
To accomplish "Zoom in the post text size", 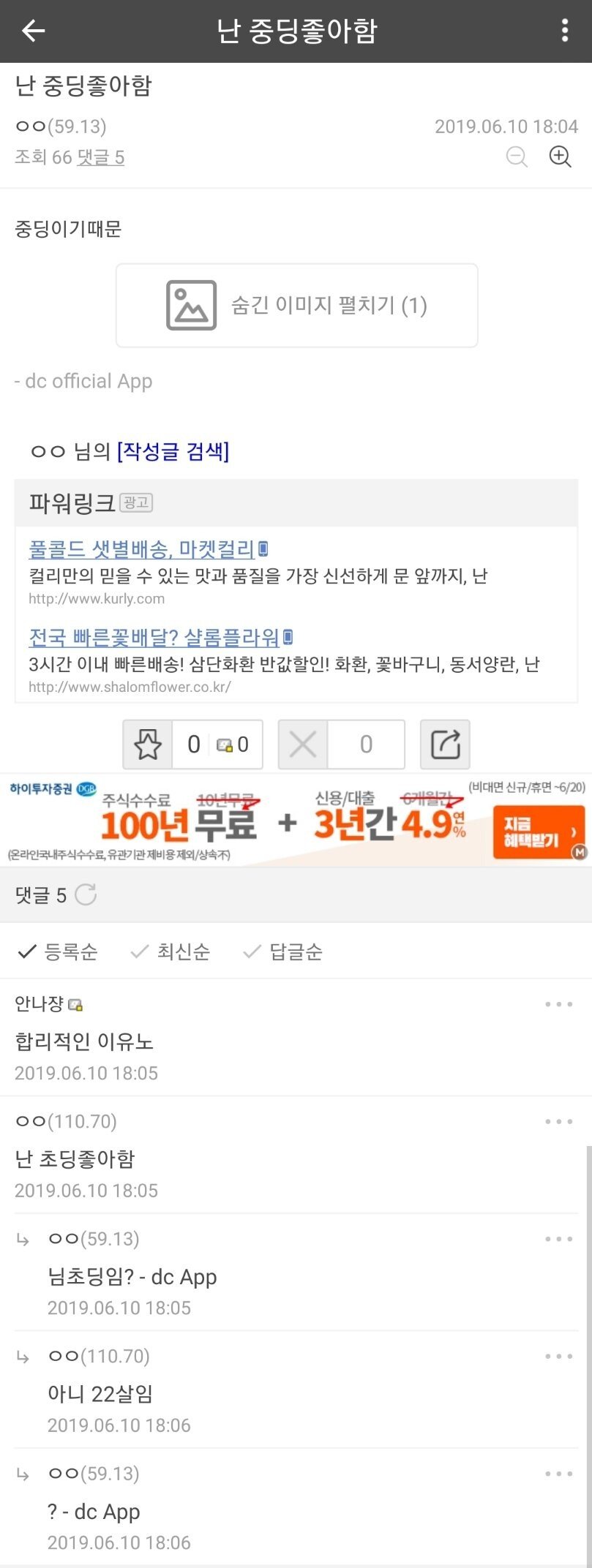I will [560, 157].
